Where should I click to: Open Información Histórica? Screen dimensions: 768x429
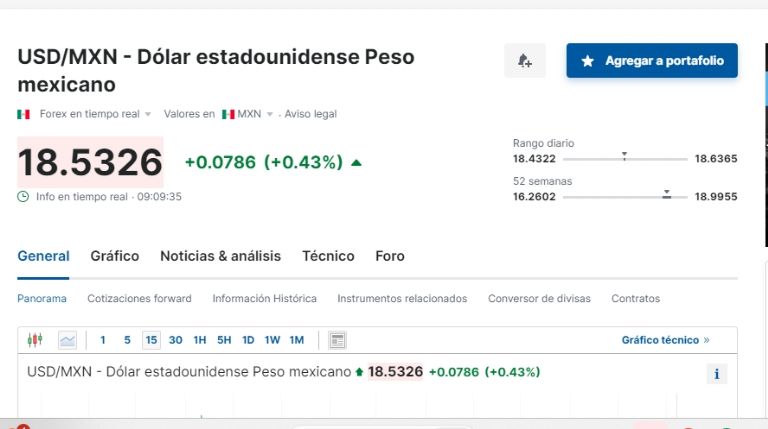tap(264, 299)
